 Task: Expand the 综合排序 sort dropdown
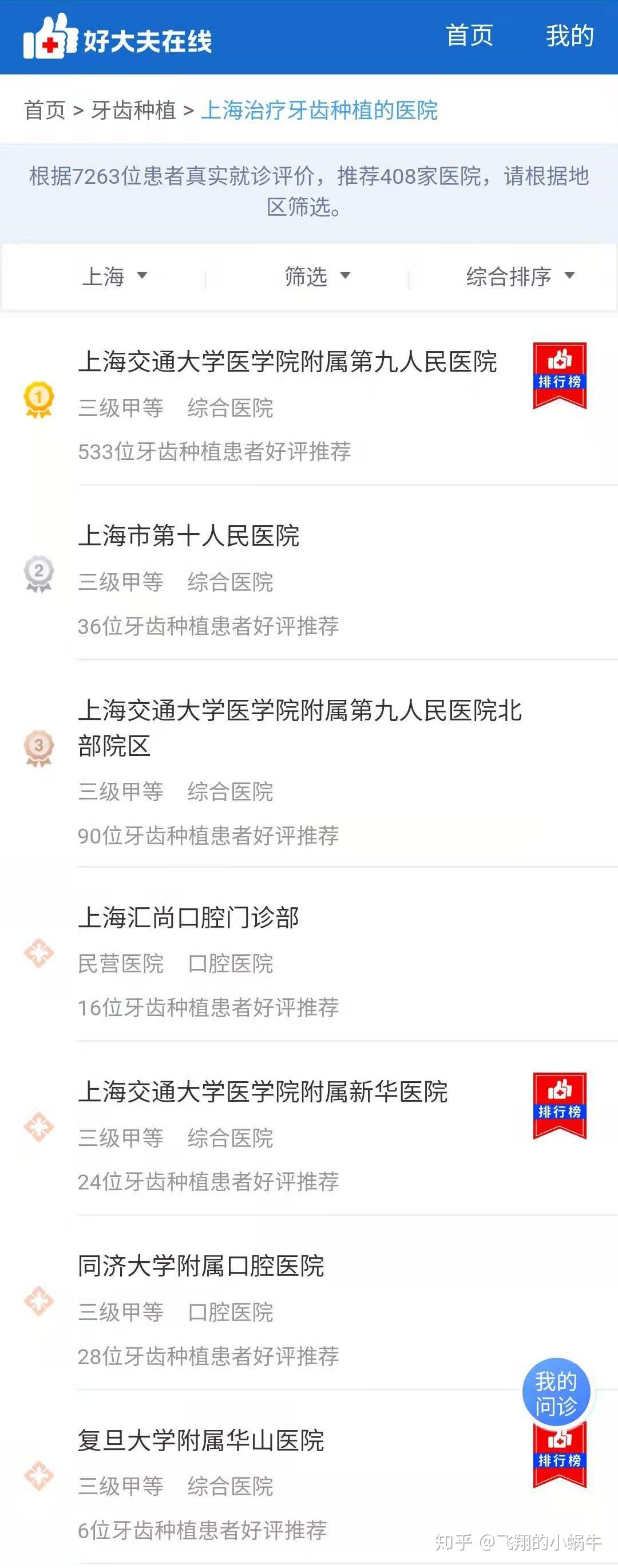pyautogui.click(x=520, y=277)
